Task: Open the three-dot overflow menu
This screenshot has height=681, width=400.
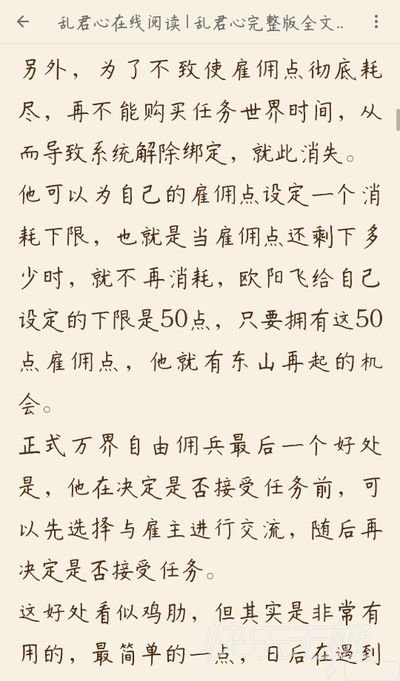Action: click(x=376, y=22)
